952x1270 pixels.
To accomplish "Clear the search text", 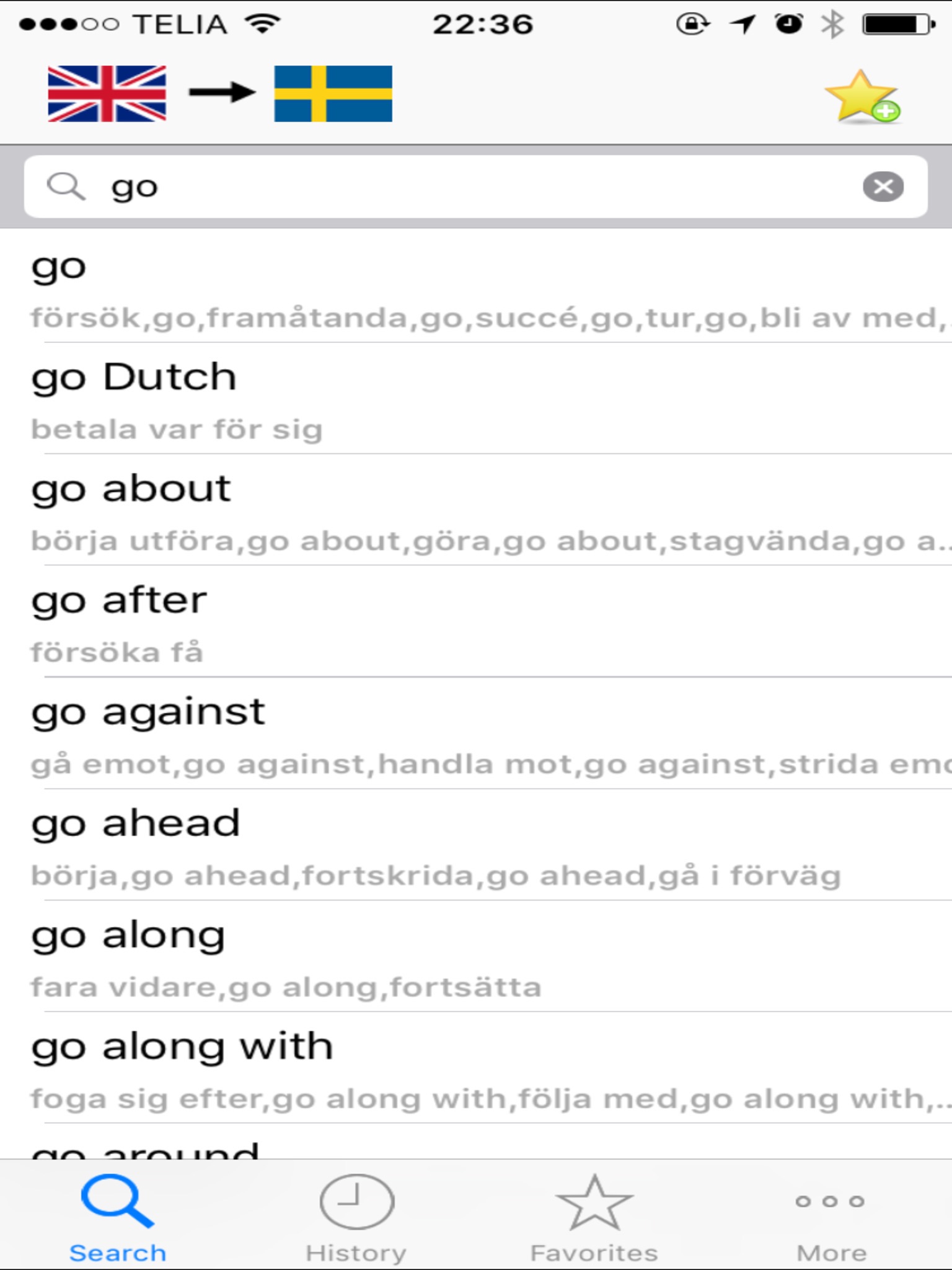I will pos(883,187).
